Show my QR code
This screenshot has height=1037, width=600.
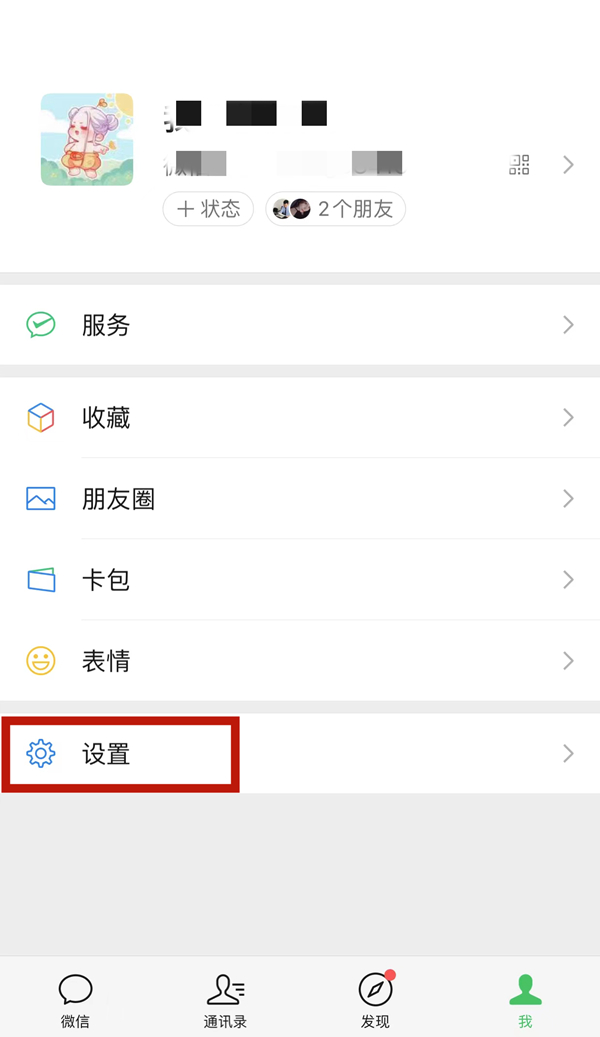click(x=519, y=165)
